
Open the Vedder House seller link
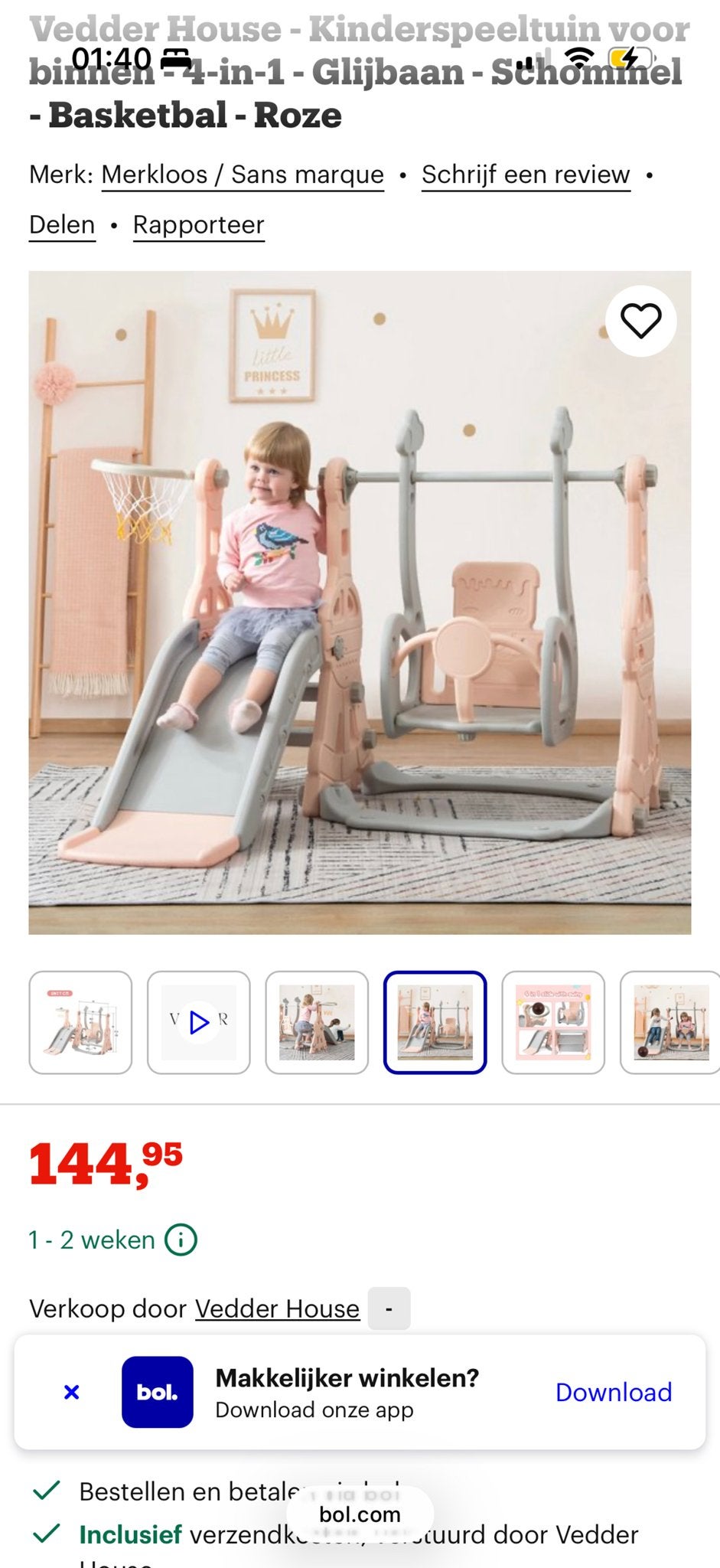pos(277,1308)
